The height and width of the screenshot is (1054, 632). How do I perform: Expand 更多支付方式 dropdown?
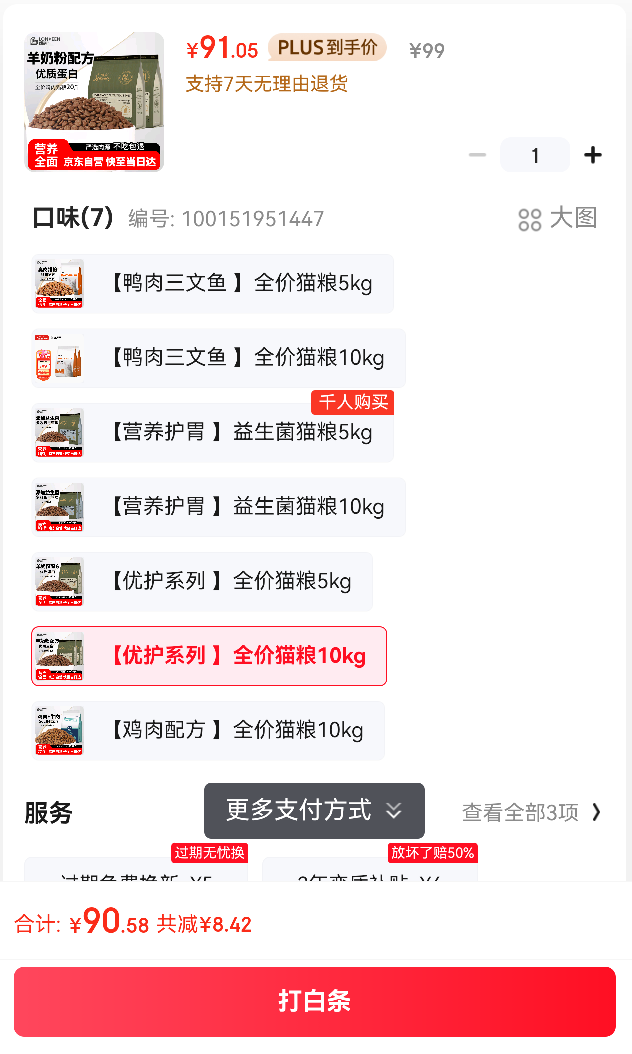coord(314,811)
